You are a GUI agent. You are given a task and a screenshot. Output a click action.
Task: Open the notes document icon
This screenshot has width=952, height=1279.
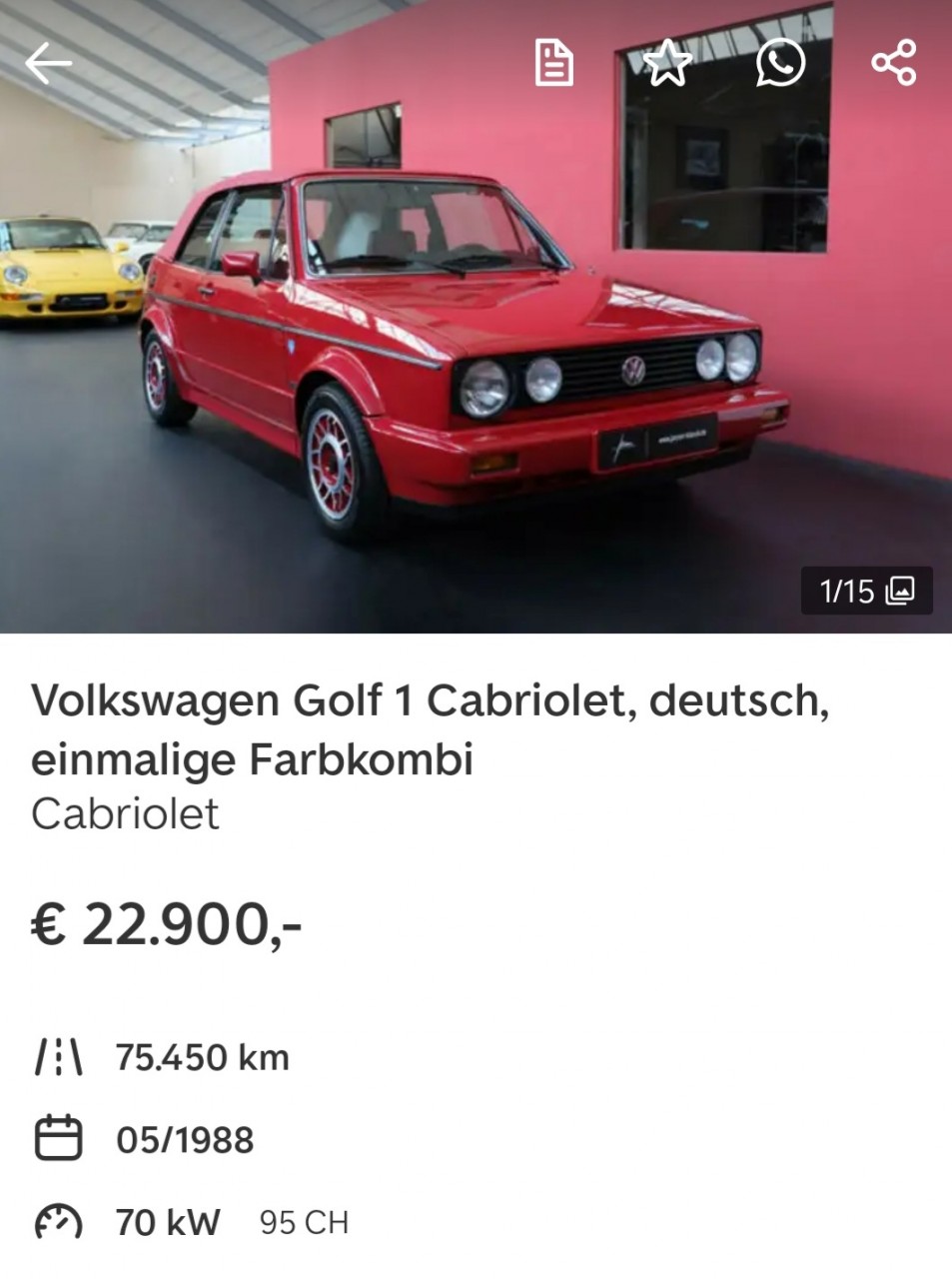pyautogui.click(x=554, y=63)
